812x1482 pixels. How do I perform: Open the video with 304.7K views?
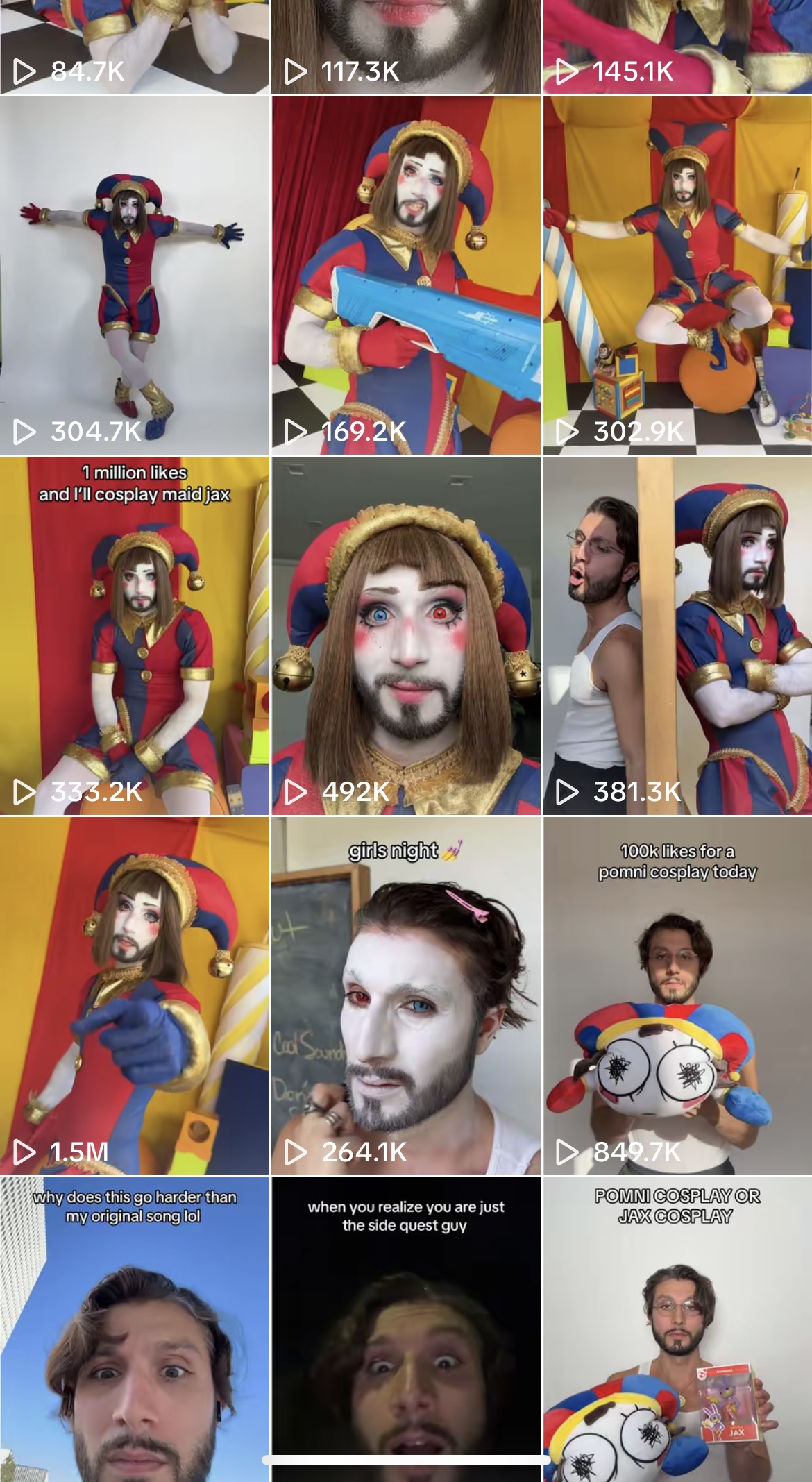click(135, 276)
